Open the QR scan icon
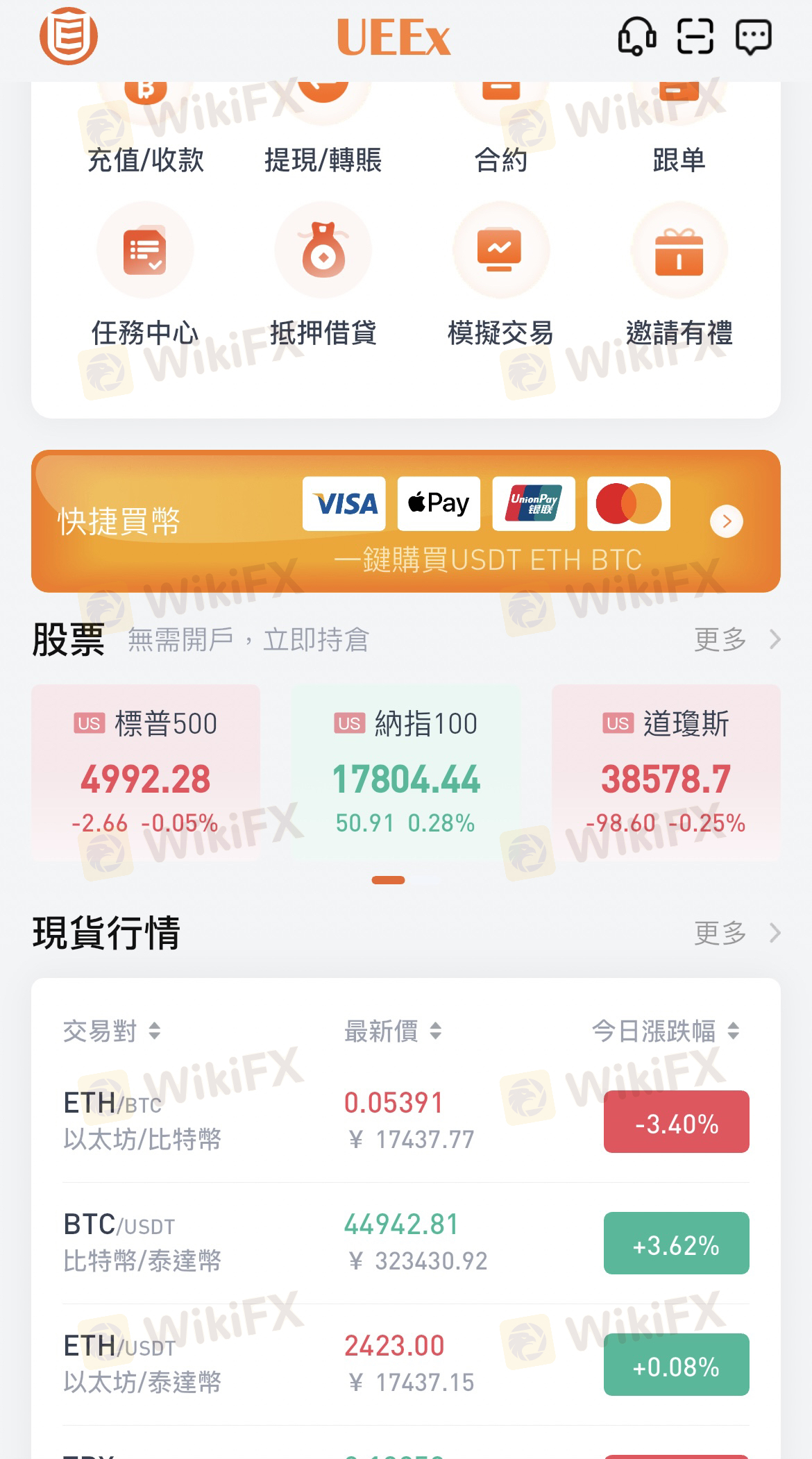The height and width of the screenshot is (1459, 812). click(695, 36)
